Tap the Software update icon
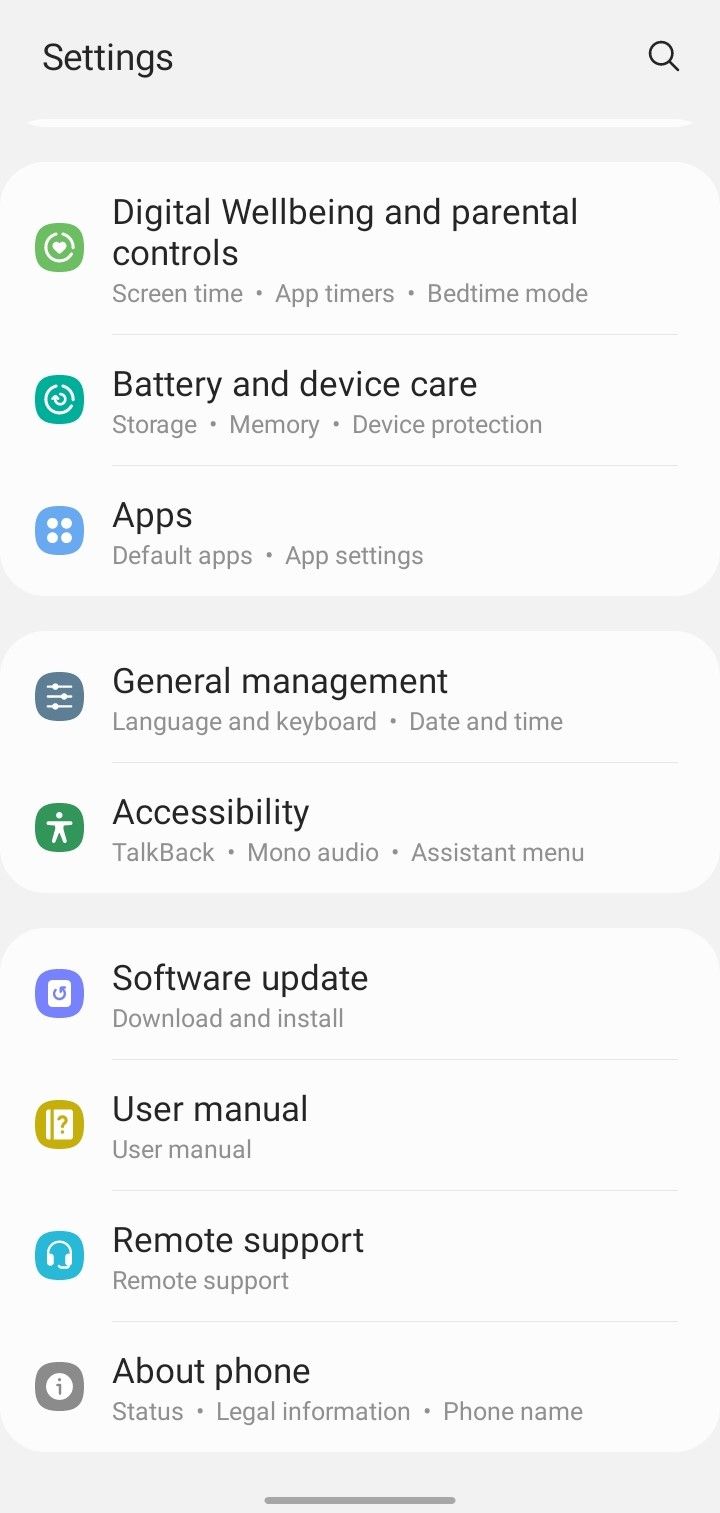Screen dimensions: 720x1513 pos(59,993)
